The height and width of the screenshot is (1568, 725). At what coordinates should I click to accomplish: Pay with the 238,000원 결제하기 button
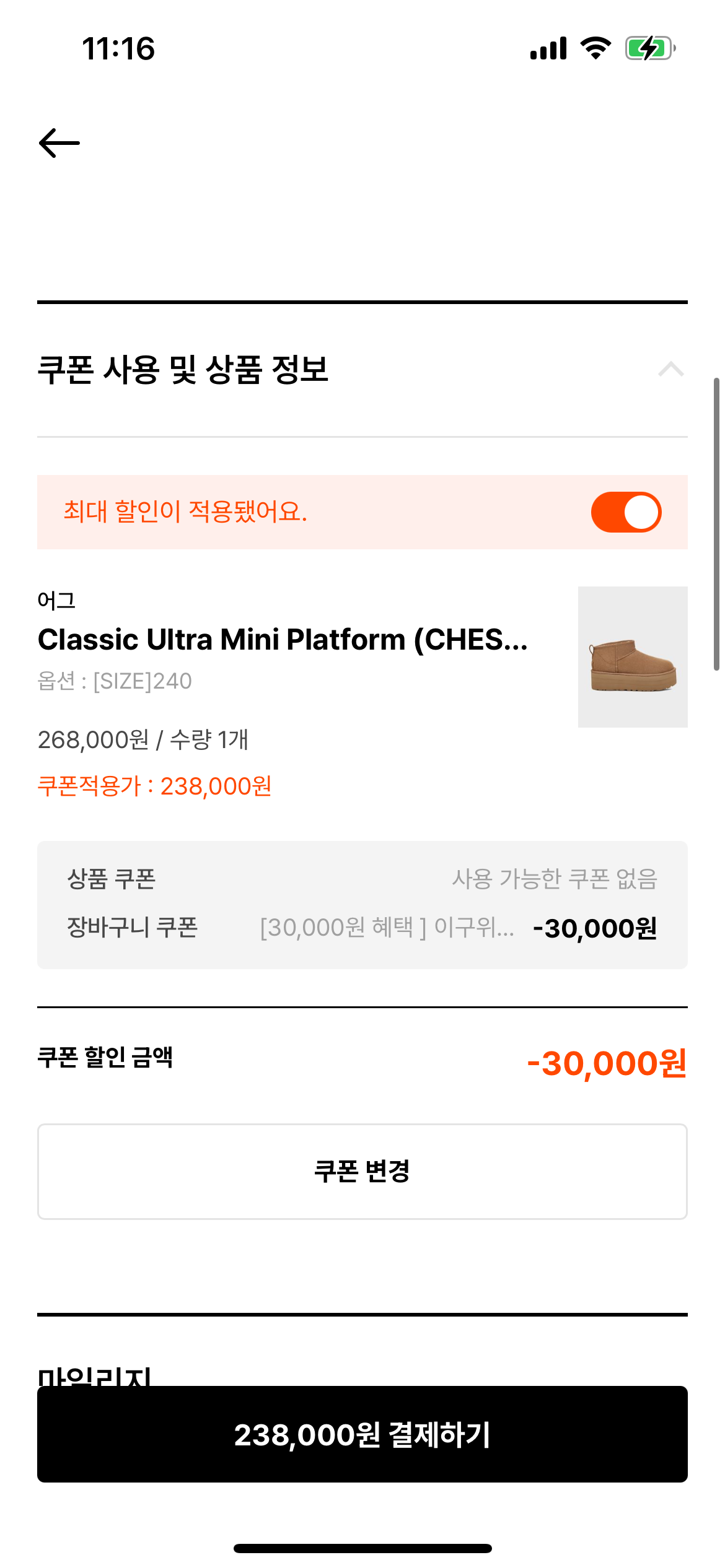(x=362, y=1434)
